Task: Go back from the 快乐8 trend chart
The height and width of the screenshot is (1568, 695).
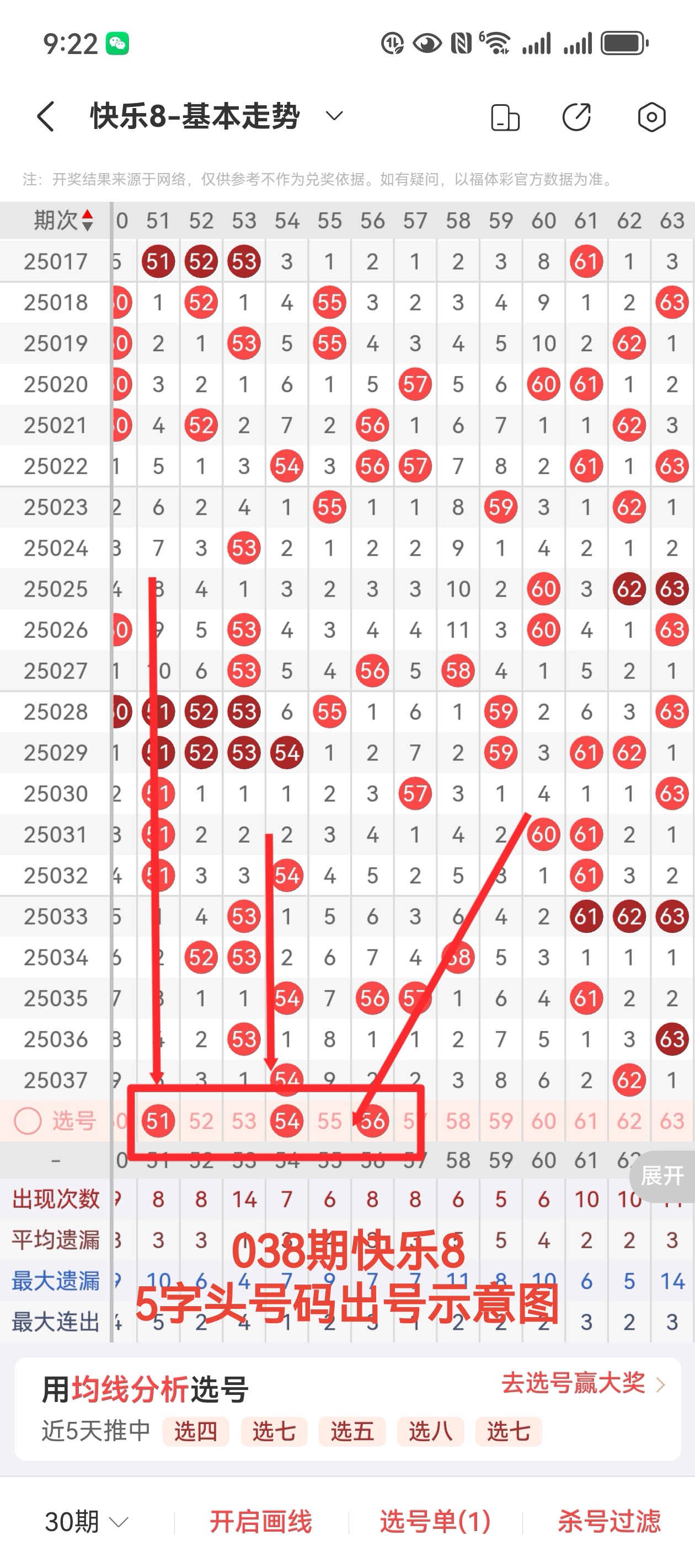Action: (46, 116)
